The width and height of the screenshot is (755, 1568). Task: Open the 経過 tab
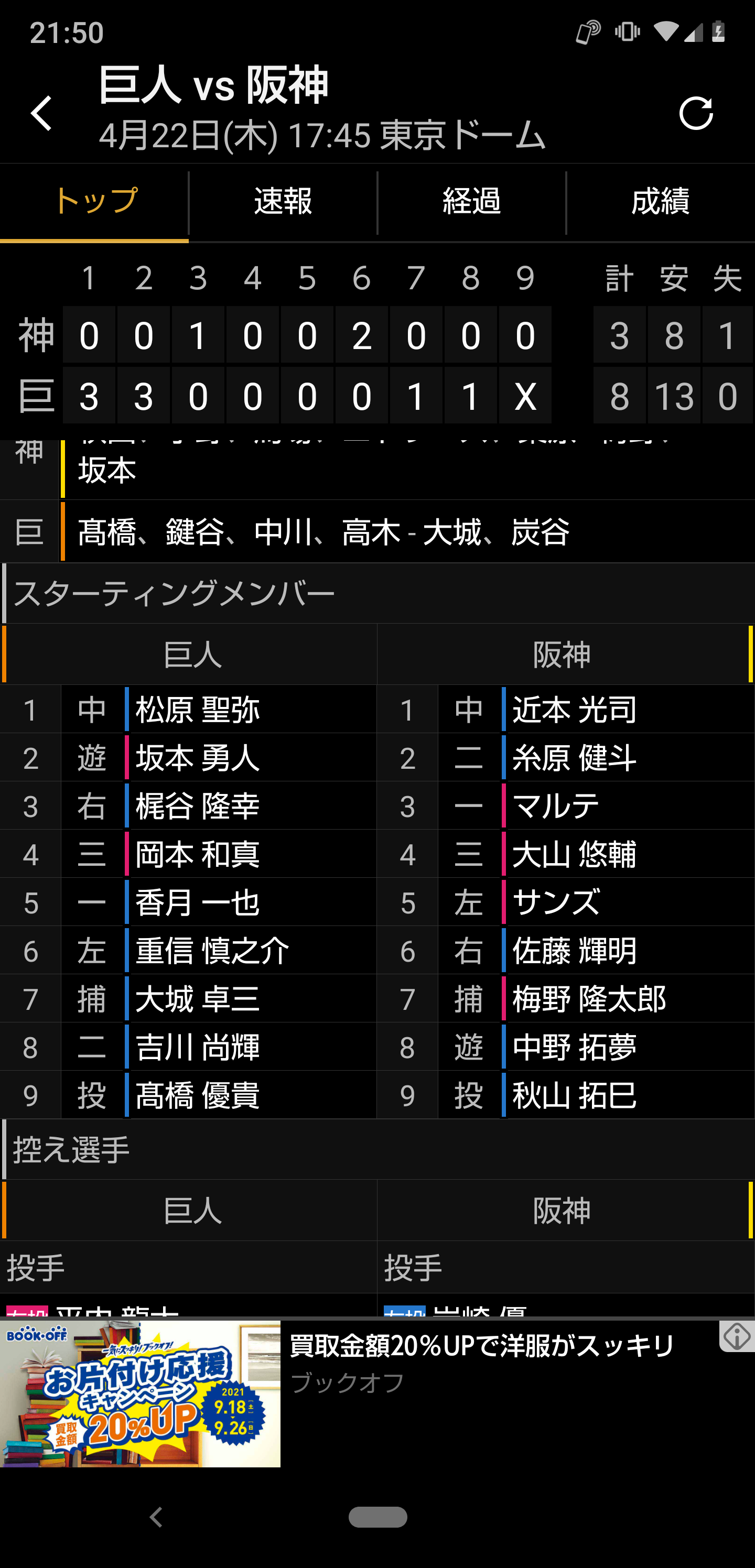(x=472, y=201)
